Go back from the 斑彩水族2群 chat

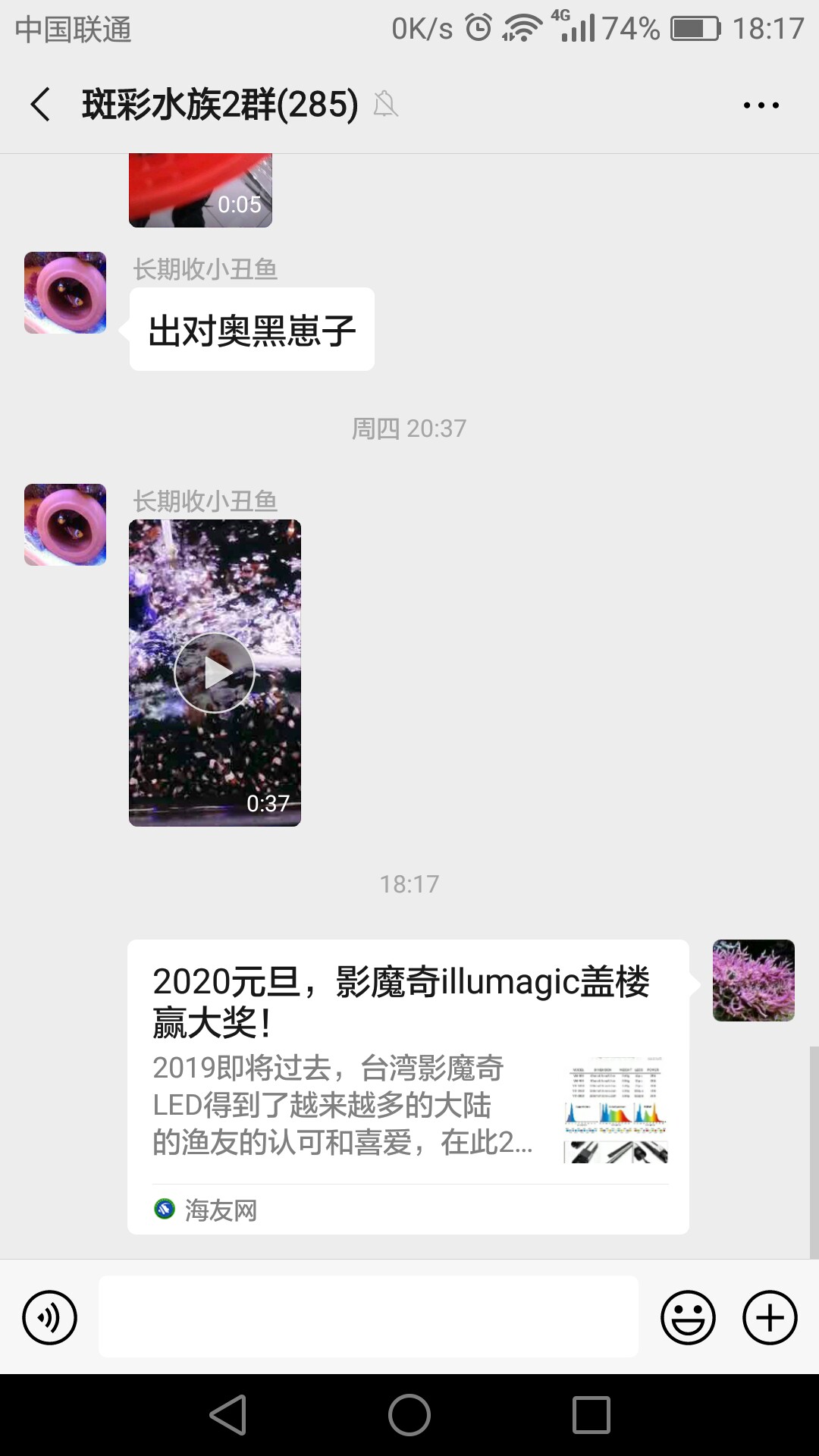[41, 105]
